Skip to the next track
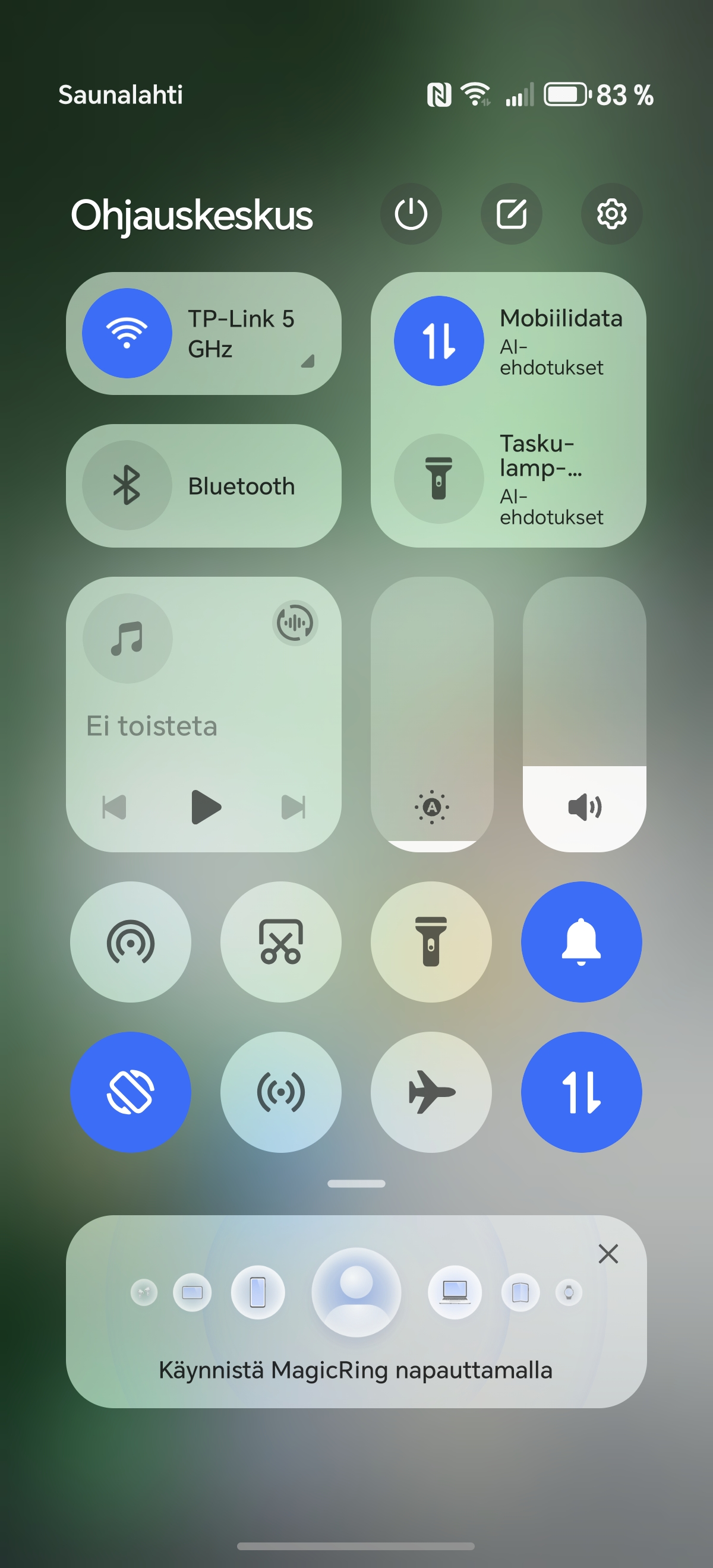713x1568 pixels. [294, 807]
